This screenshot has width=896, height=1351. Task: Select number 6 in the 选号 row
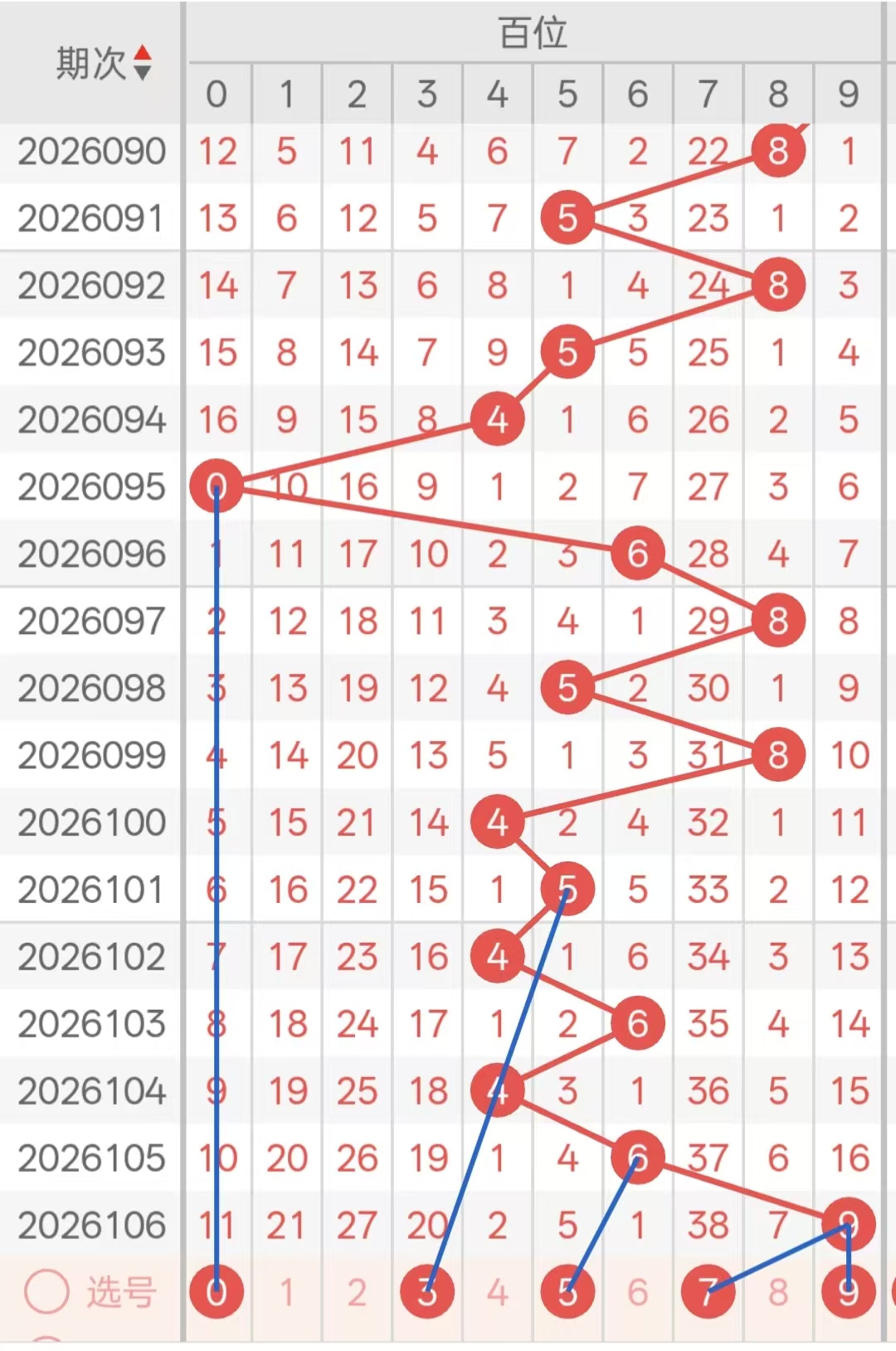(x=637, y=1292)
